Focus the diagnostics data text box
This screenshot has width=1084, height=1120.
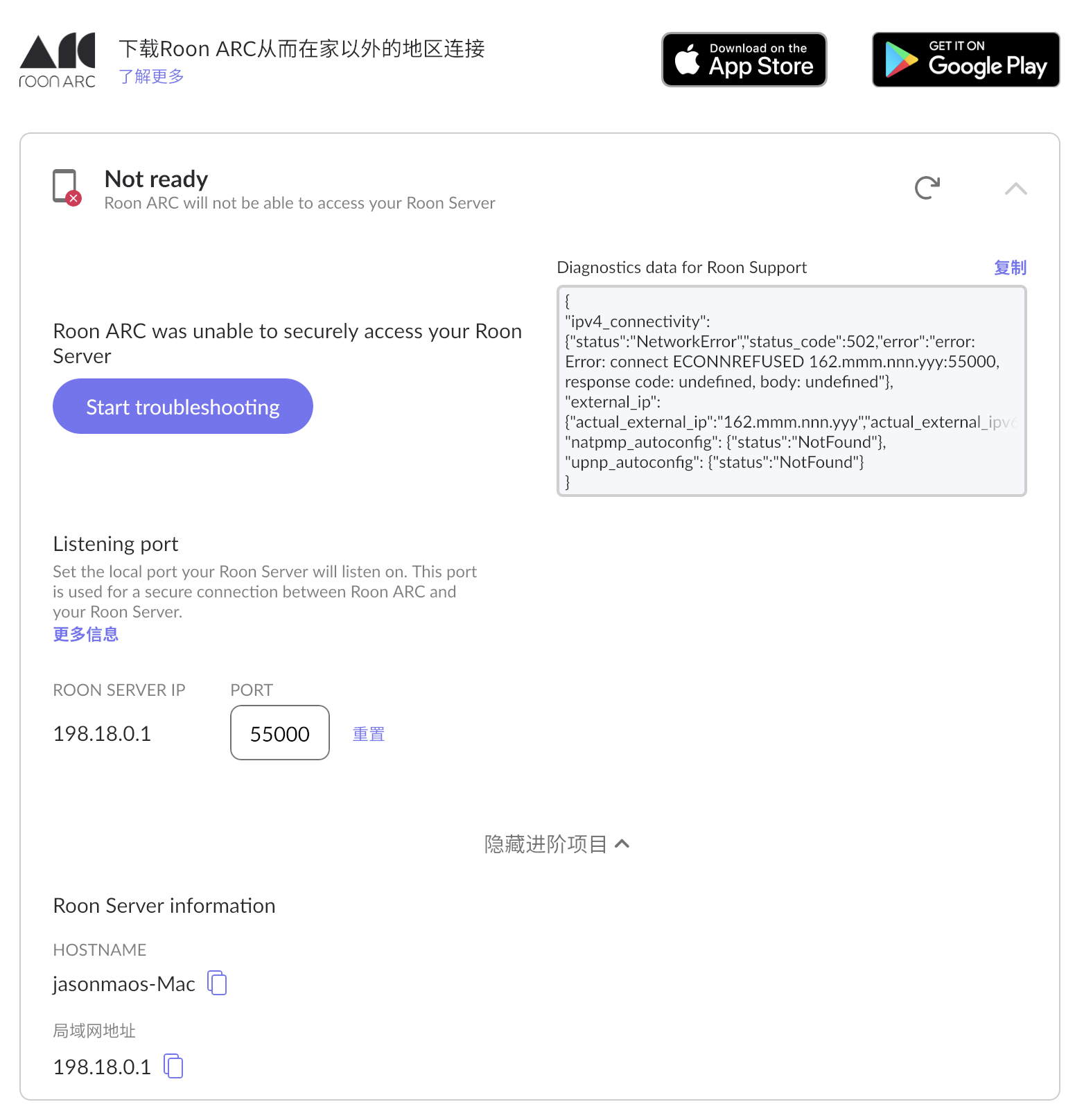click(791, 391)
